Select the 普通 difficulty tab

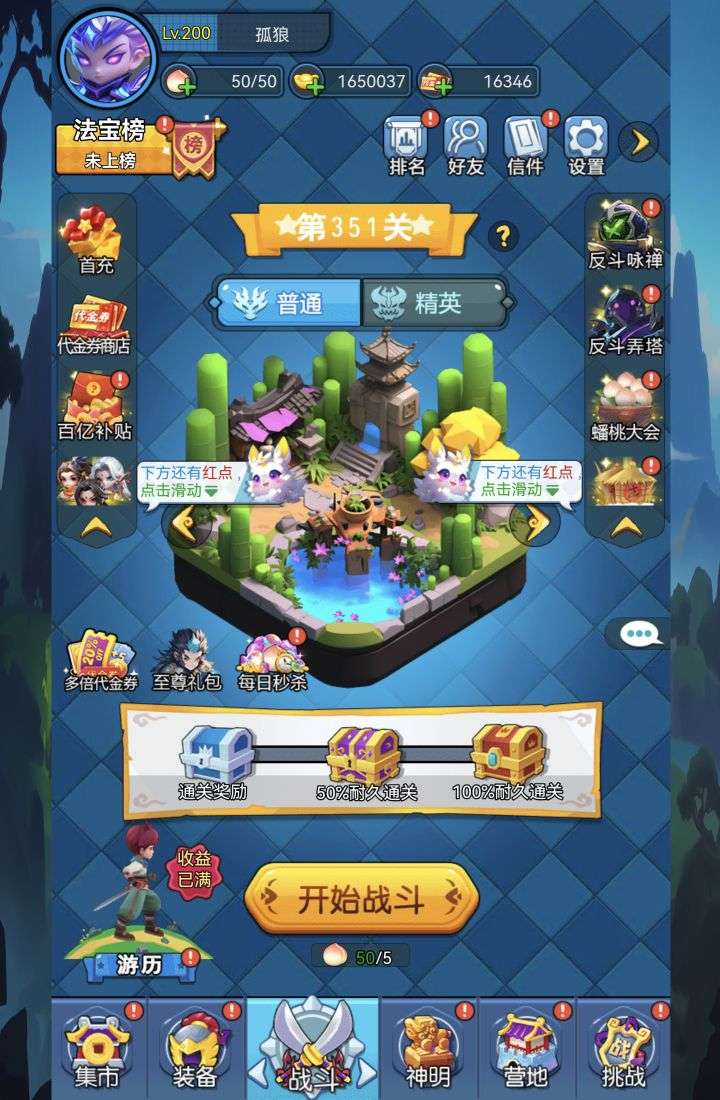[x=290, y=303]
